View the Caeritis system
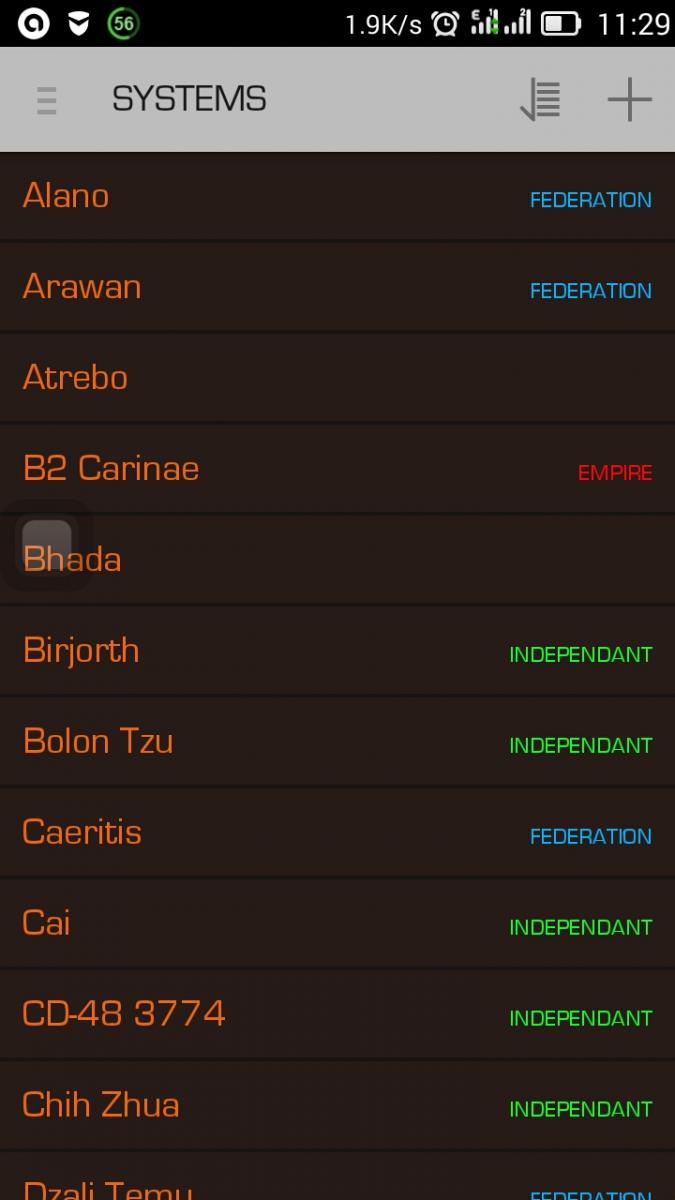Screen dimensions: 675x1200 point(337,833)
